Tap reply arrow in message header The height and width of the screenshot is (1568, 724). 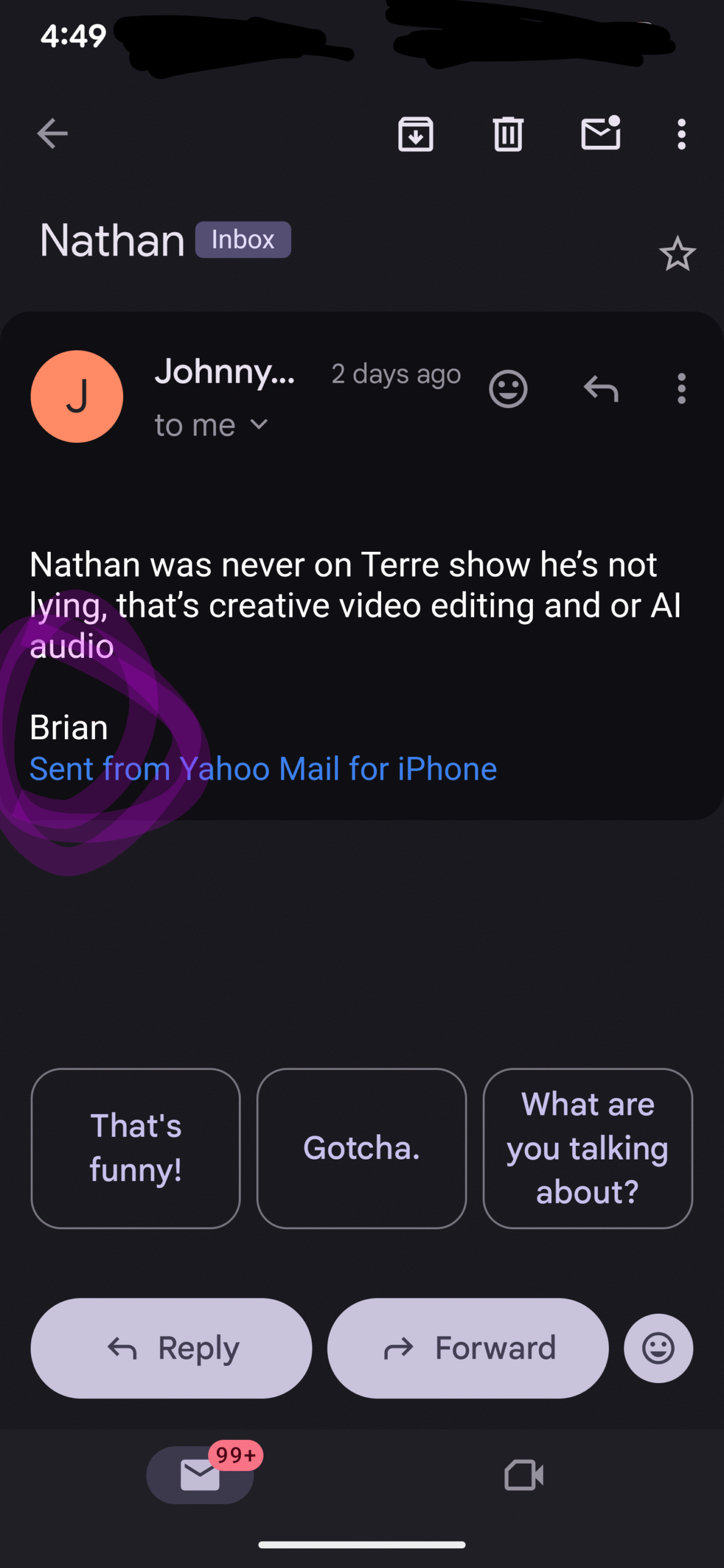tap(600, 389)
